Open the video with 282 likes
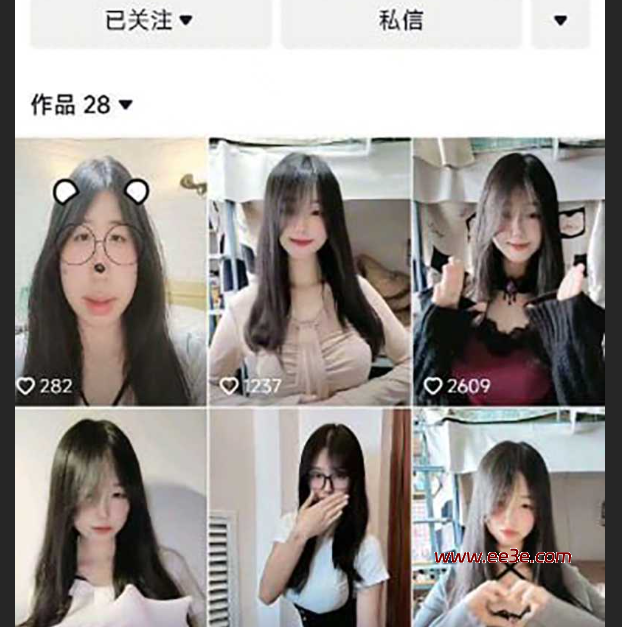This screenshot has width=622, height=627. (x=110, y=272)
